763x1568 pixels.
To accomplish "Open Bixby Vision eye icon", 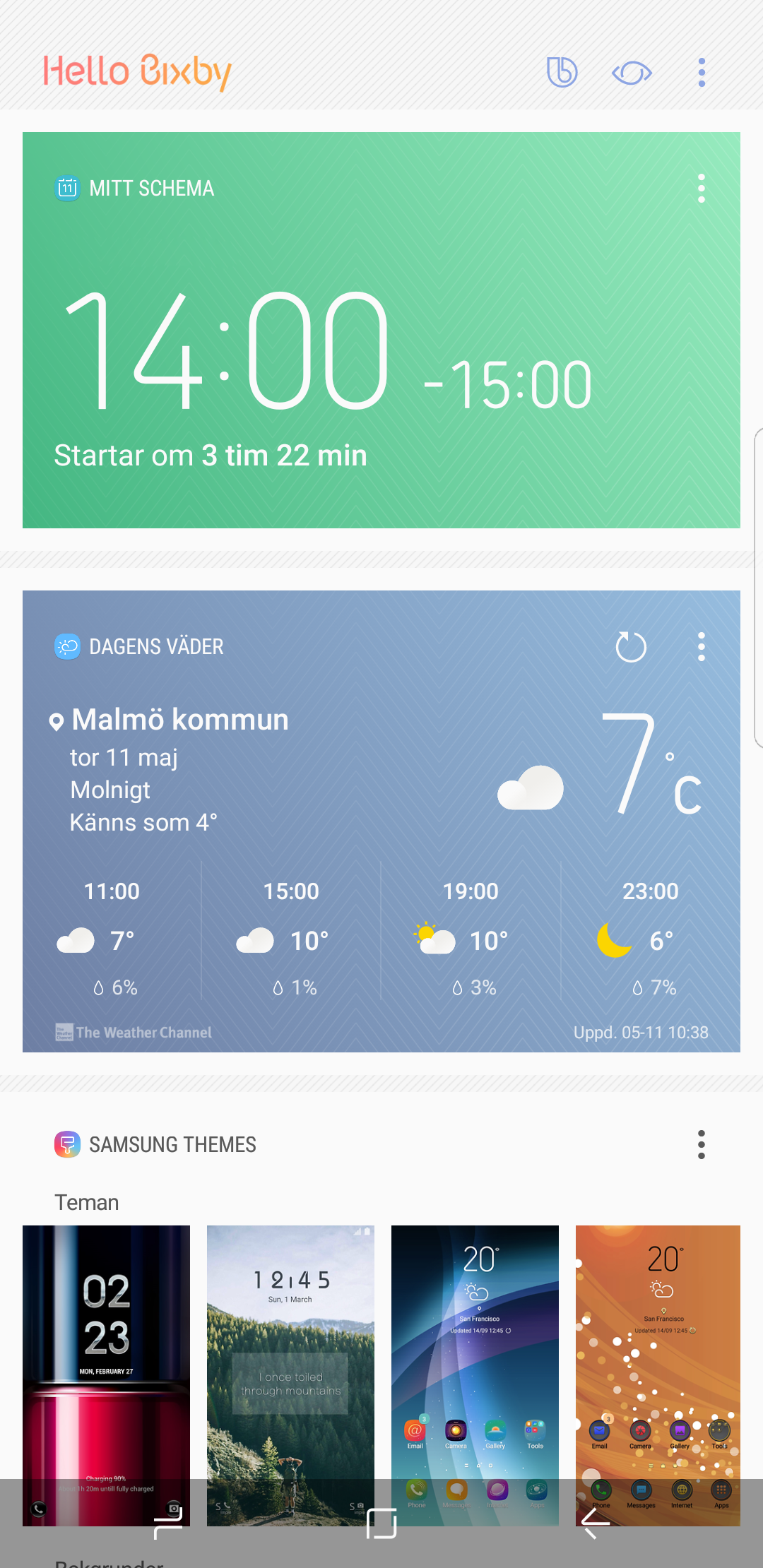I will pos(631,72).
